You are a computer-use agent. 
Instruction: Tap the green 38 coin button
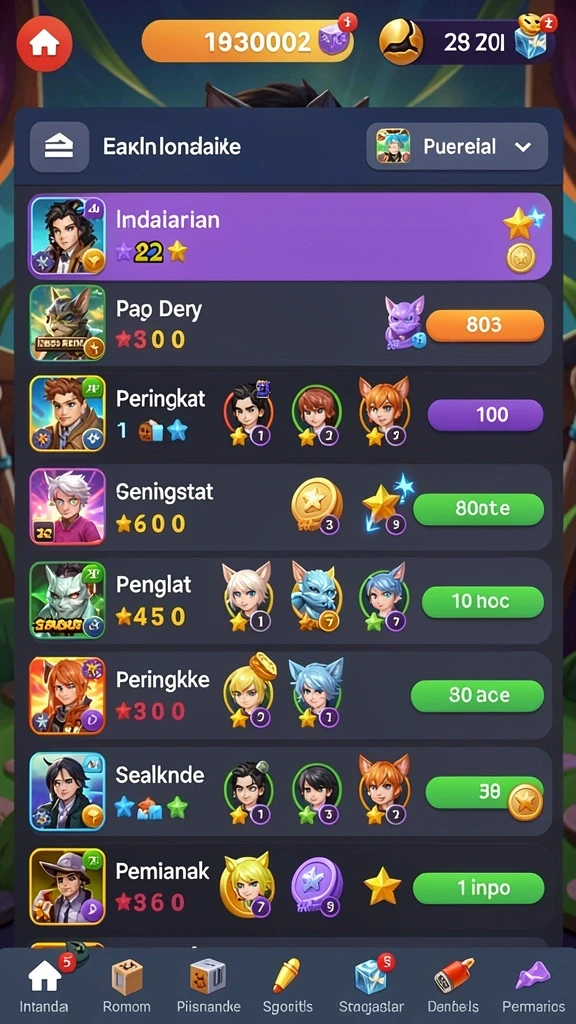[485, 794]
